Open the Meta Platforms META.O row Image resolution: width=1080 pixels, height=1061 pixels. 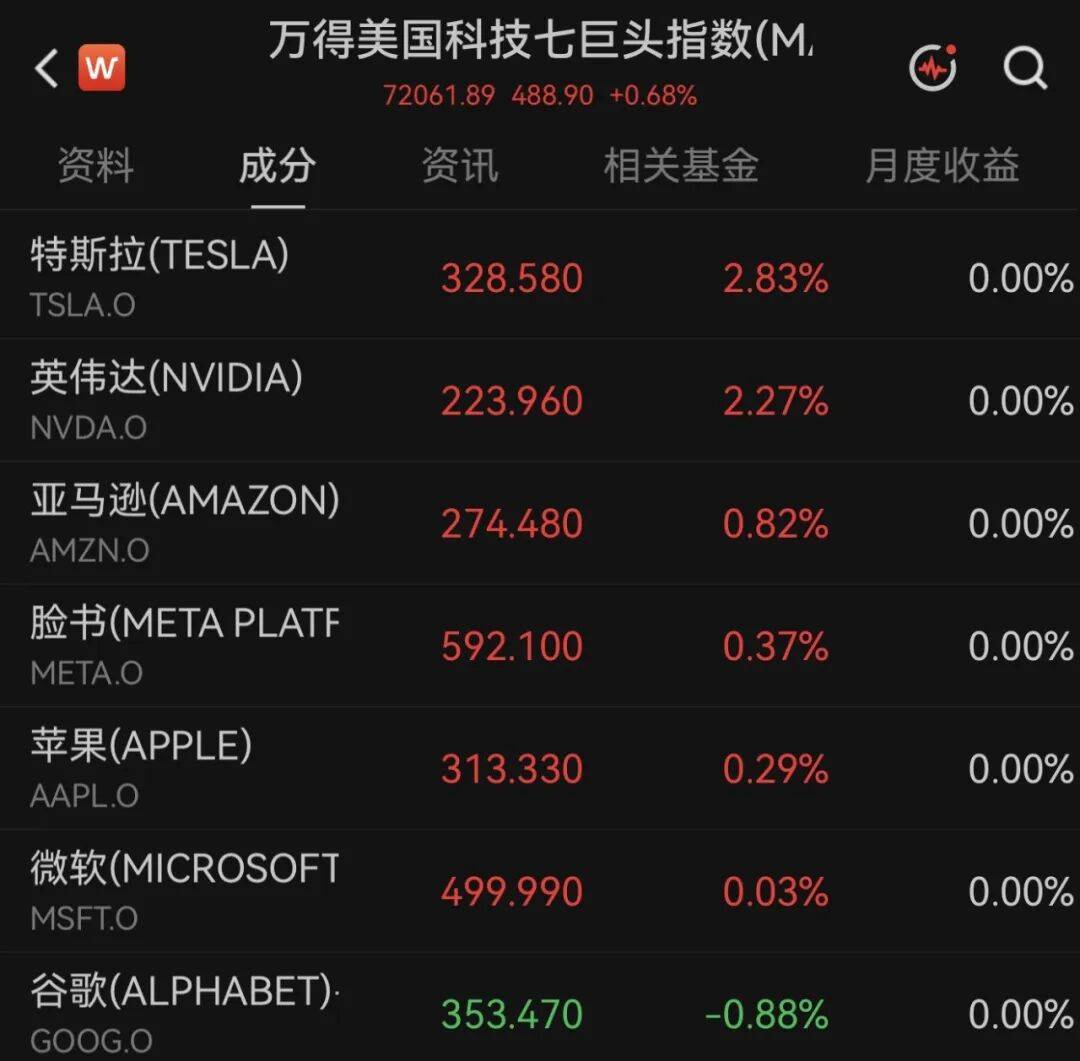pos(540,645)
